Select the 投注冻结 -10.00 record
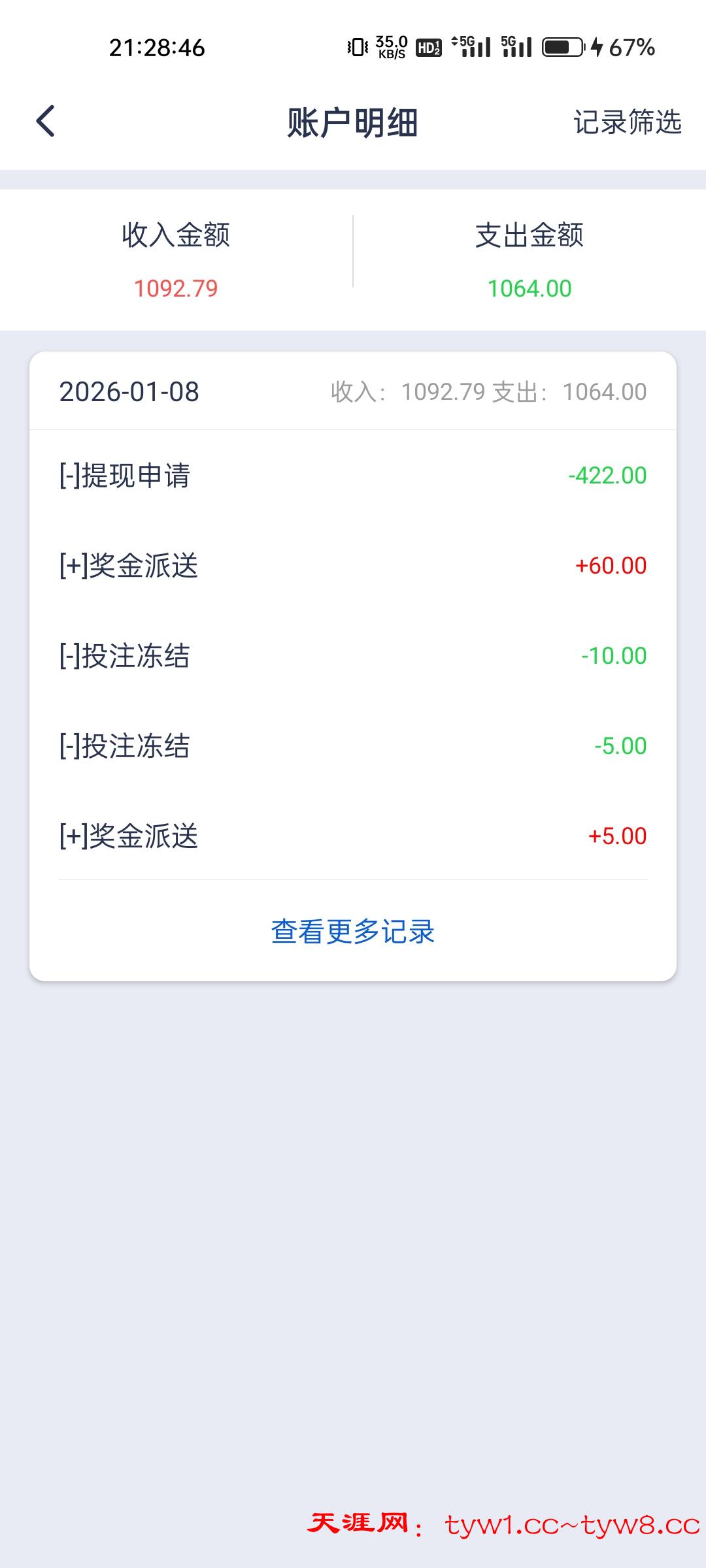 click(x=353, y=656)
